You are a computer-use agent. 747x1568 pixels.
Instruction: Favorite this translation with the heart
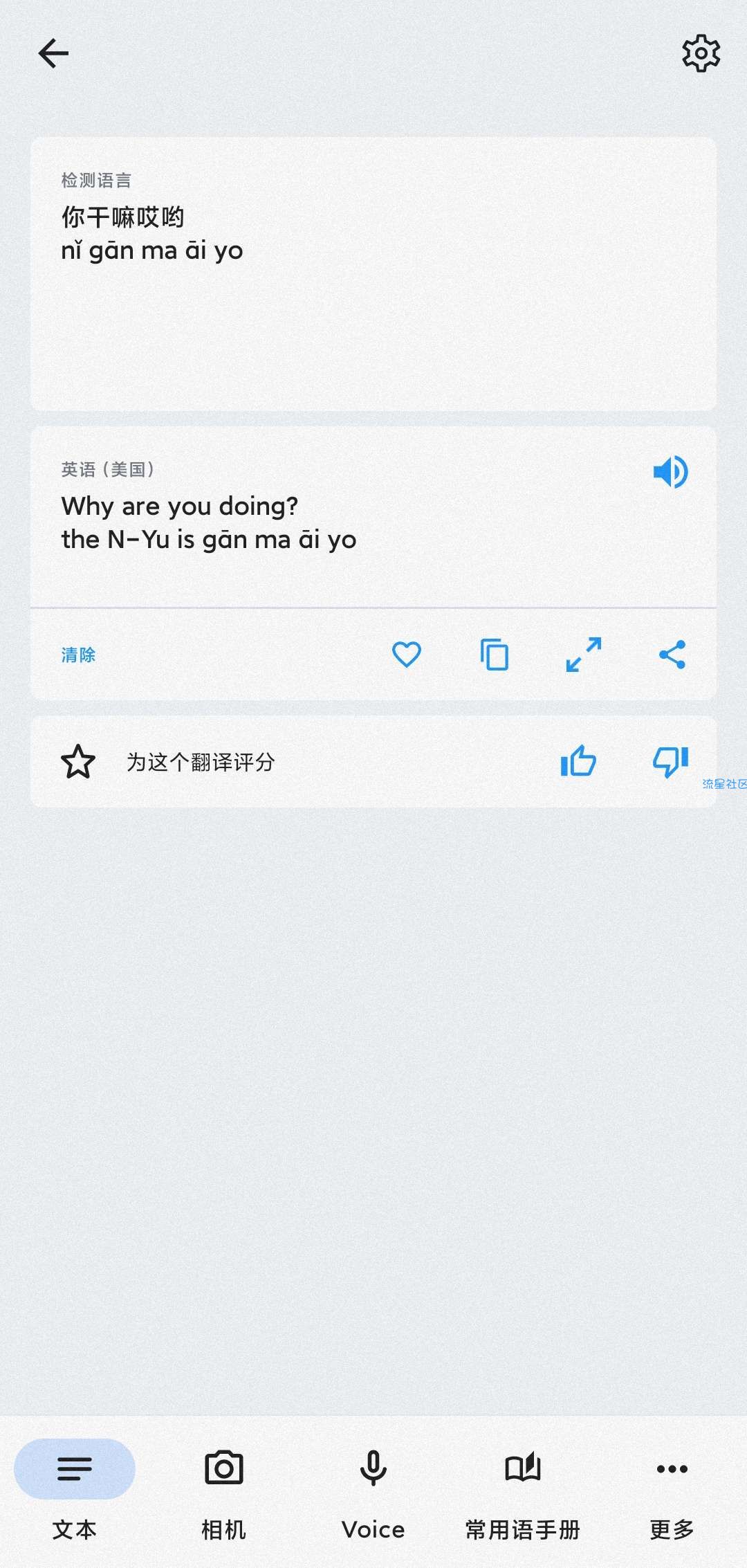coord(407,655)
